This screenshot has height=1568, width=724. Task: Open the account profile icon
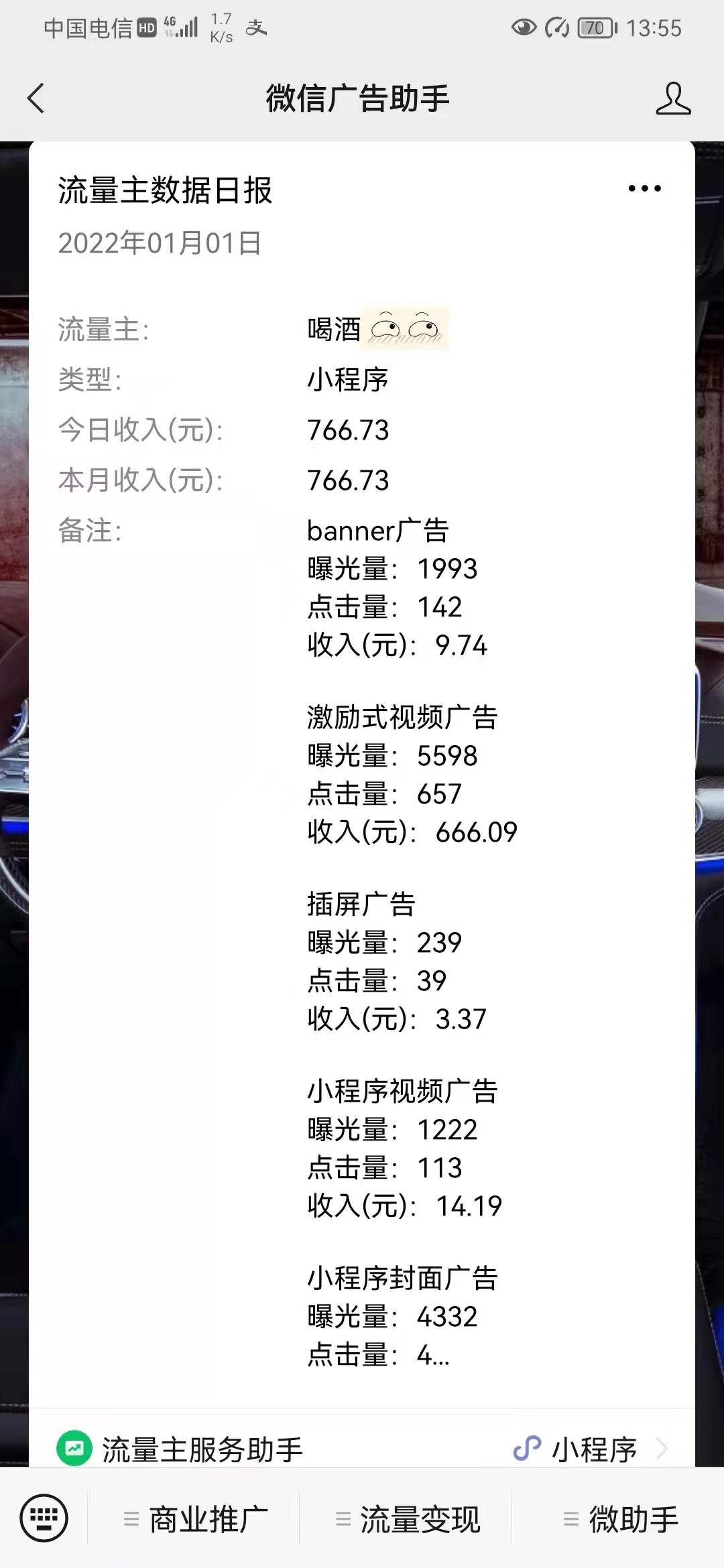pyautogui.click(x=672, y=99)
